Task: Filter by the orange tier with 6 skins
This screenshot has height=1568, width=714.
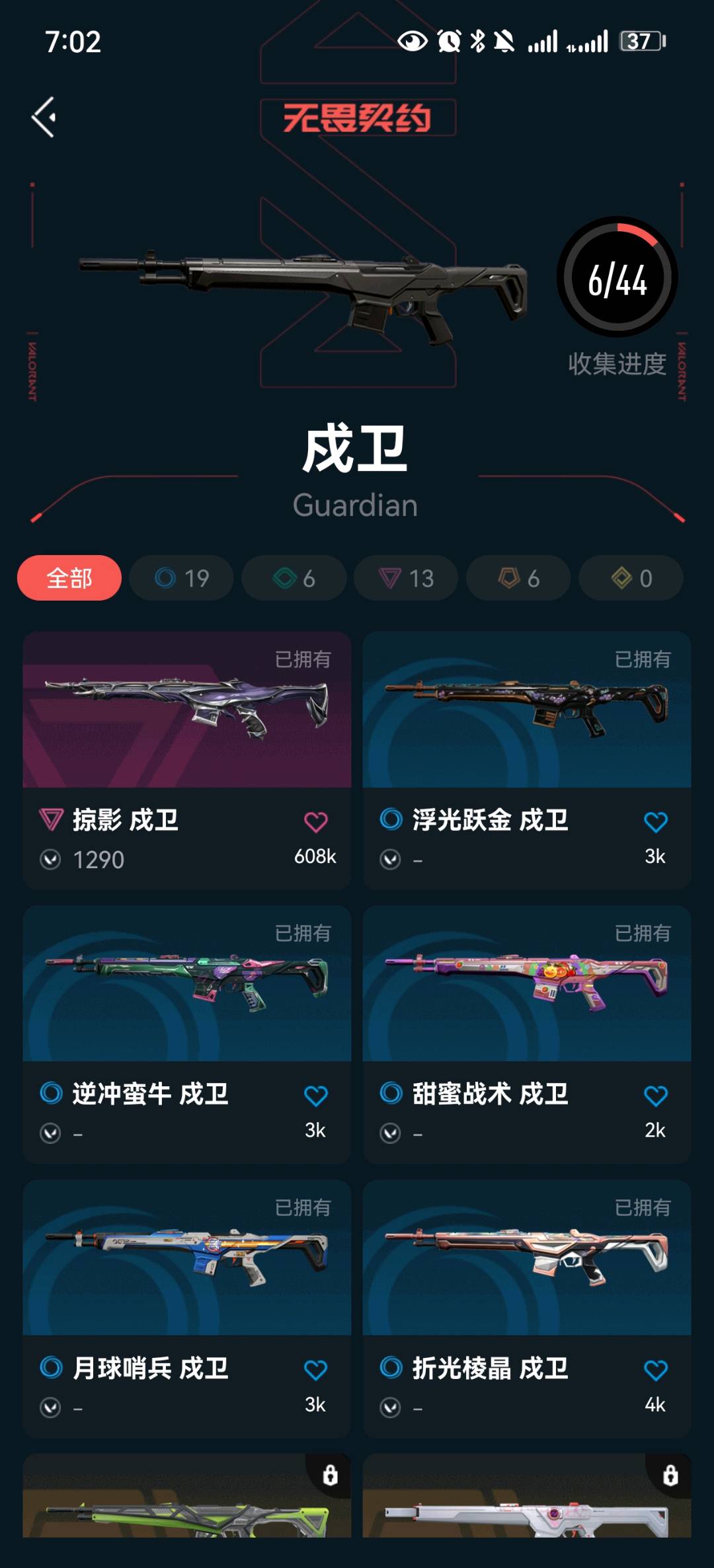Action: pyautogui.click(x=518, y=578)
